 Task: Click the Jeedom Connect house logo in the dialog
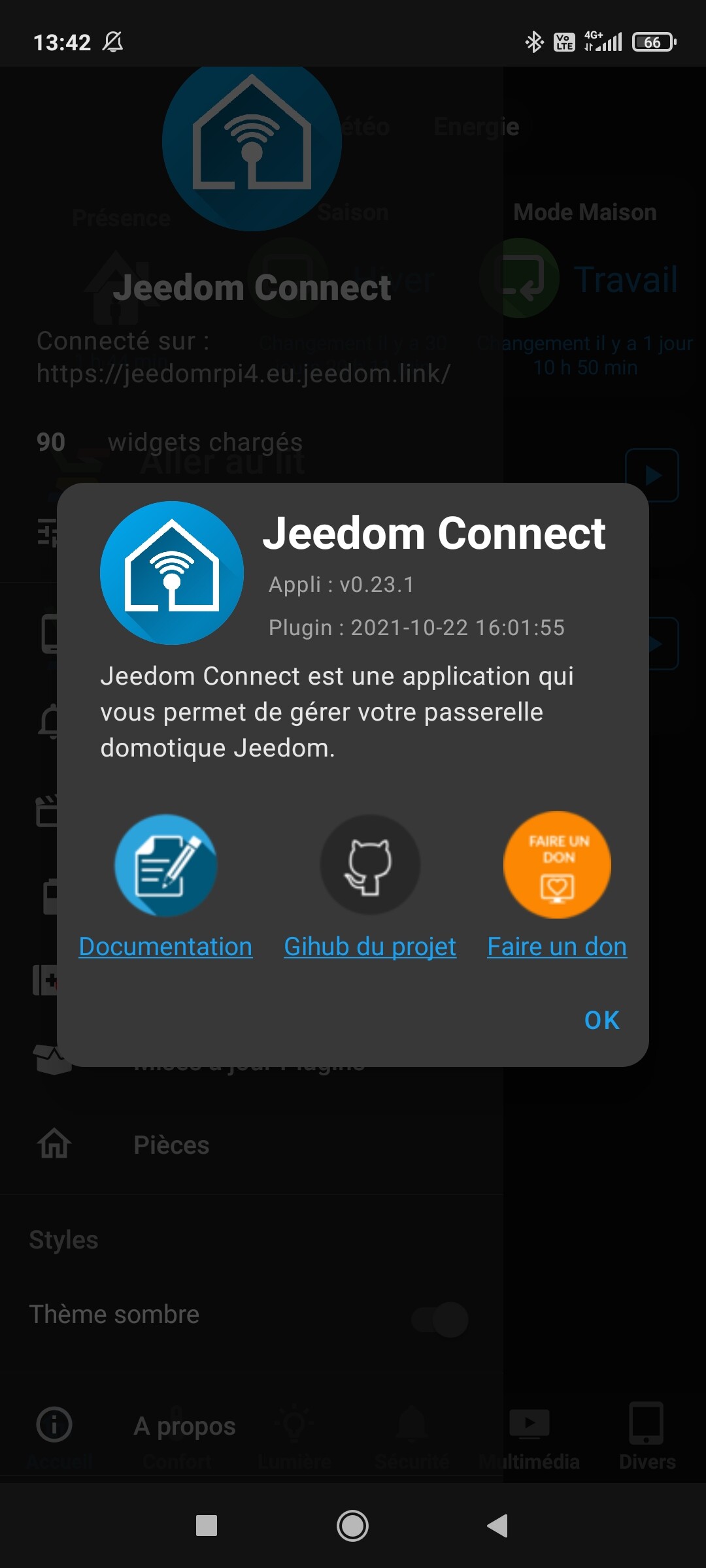tap(172, 575)
